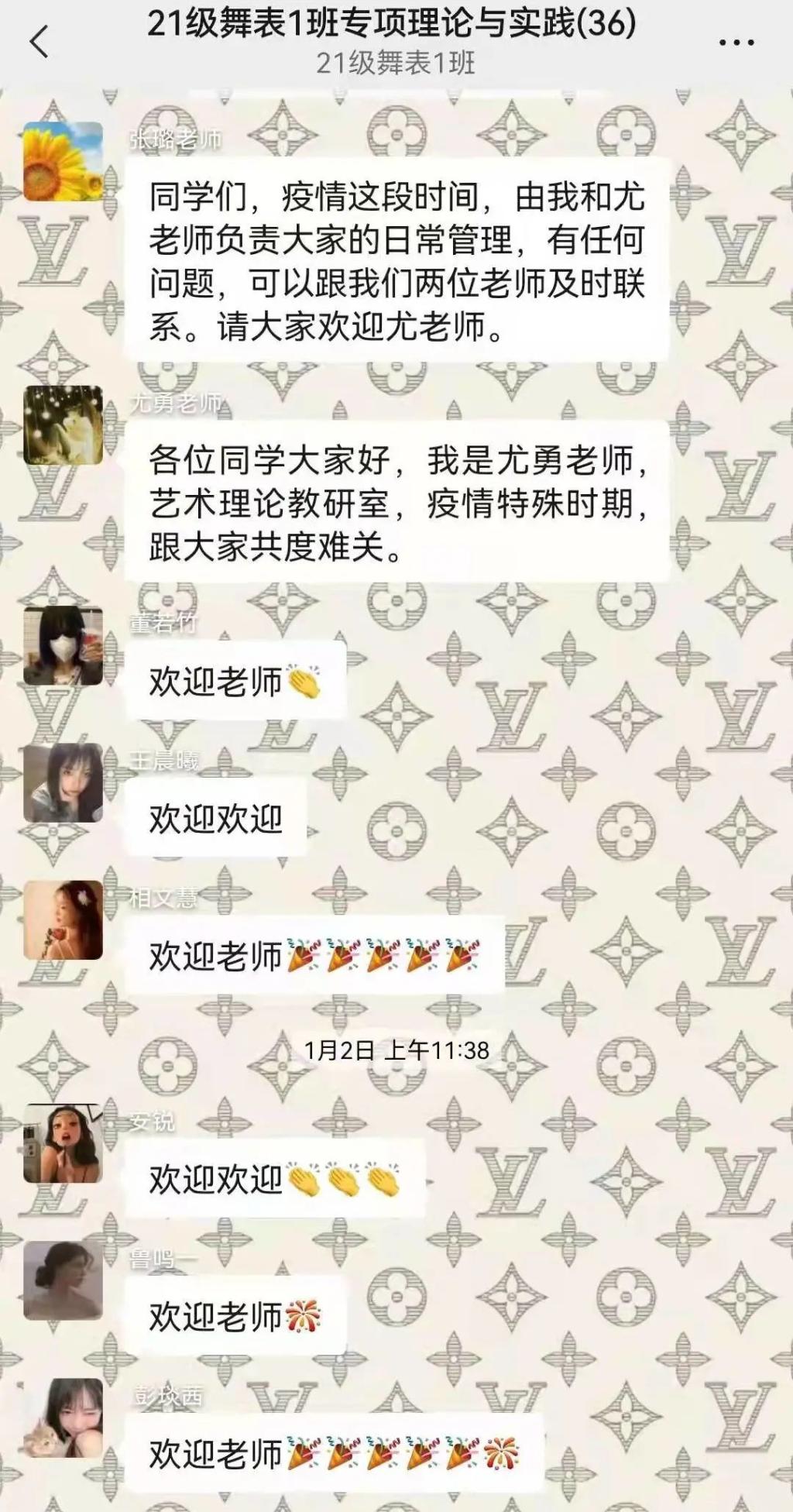The height and width of the screenshot is (1512, 793).
Task: Go back from the group chat
Action: [x=39, y=41]
